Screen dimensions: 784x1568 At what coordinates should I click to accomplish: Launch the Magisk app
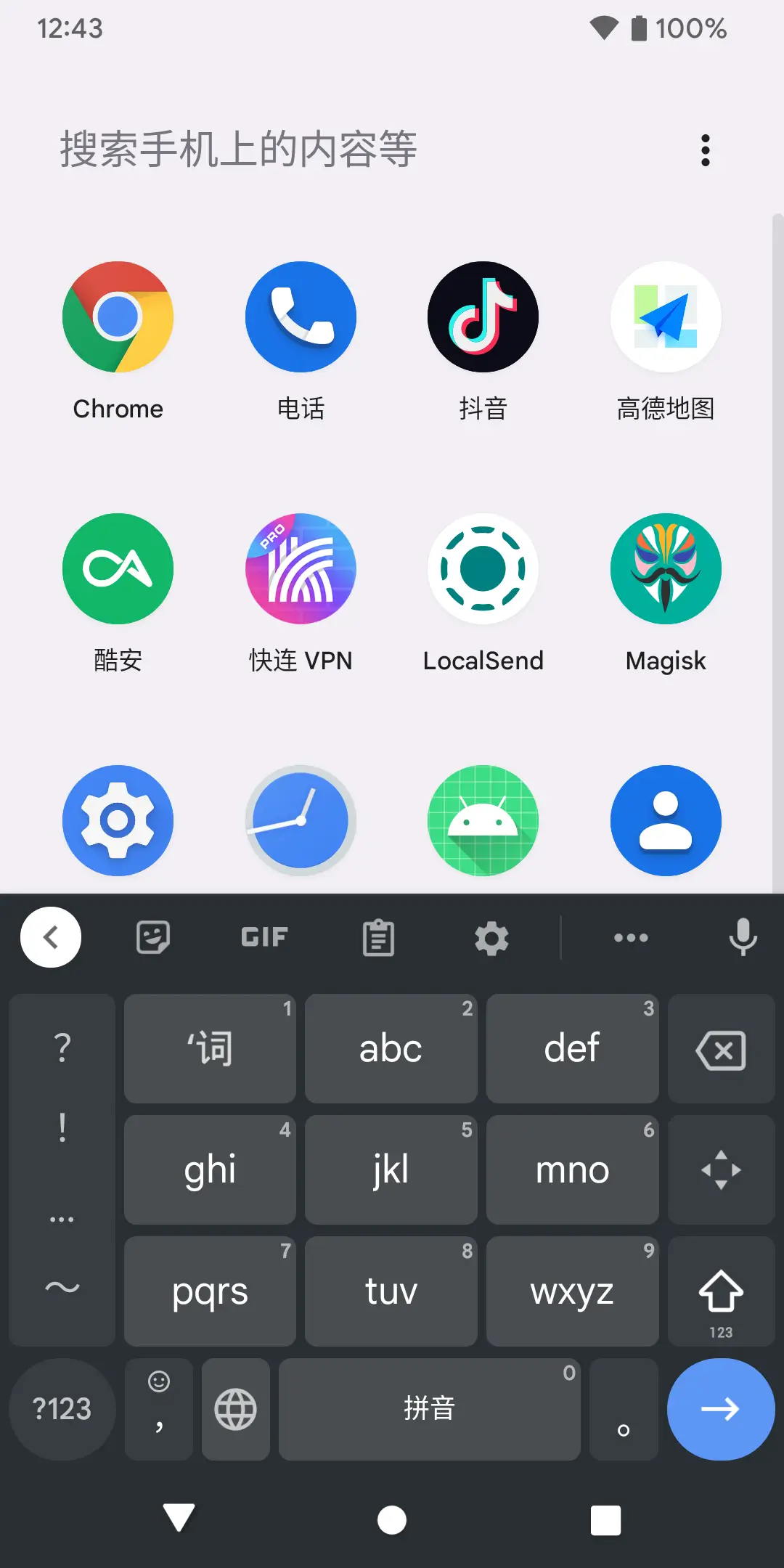tap(666, 569)
